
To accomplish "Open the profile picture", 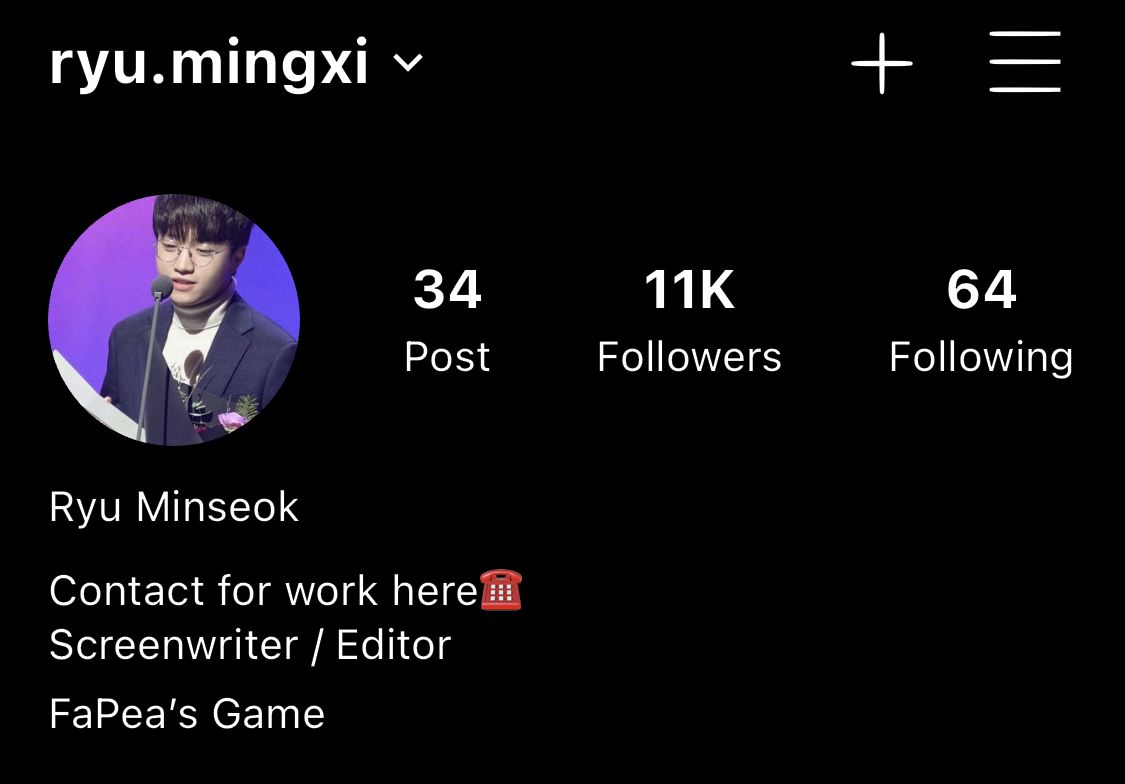I will point(174,320).
